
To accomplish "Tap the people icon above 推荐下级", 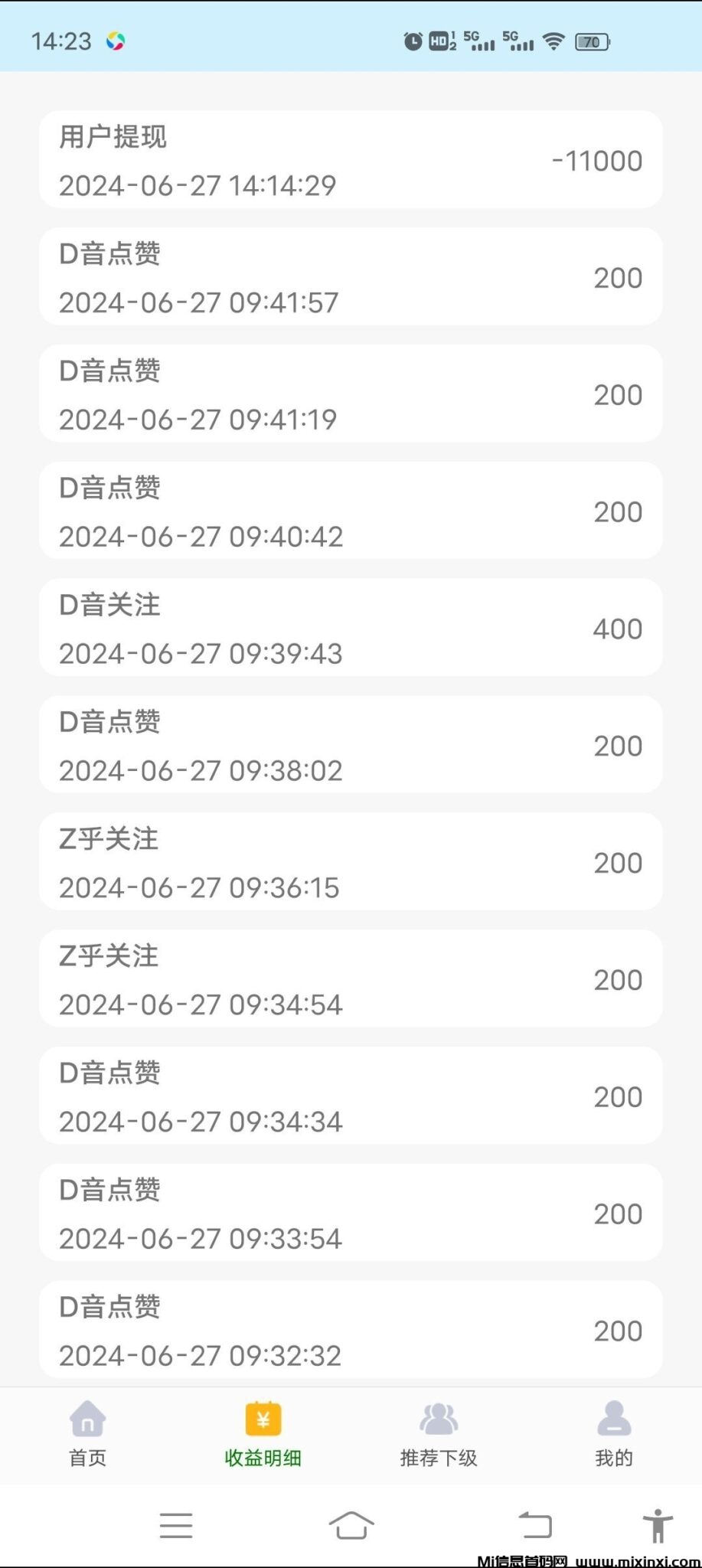I will click(x=439, y=1419).
